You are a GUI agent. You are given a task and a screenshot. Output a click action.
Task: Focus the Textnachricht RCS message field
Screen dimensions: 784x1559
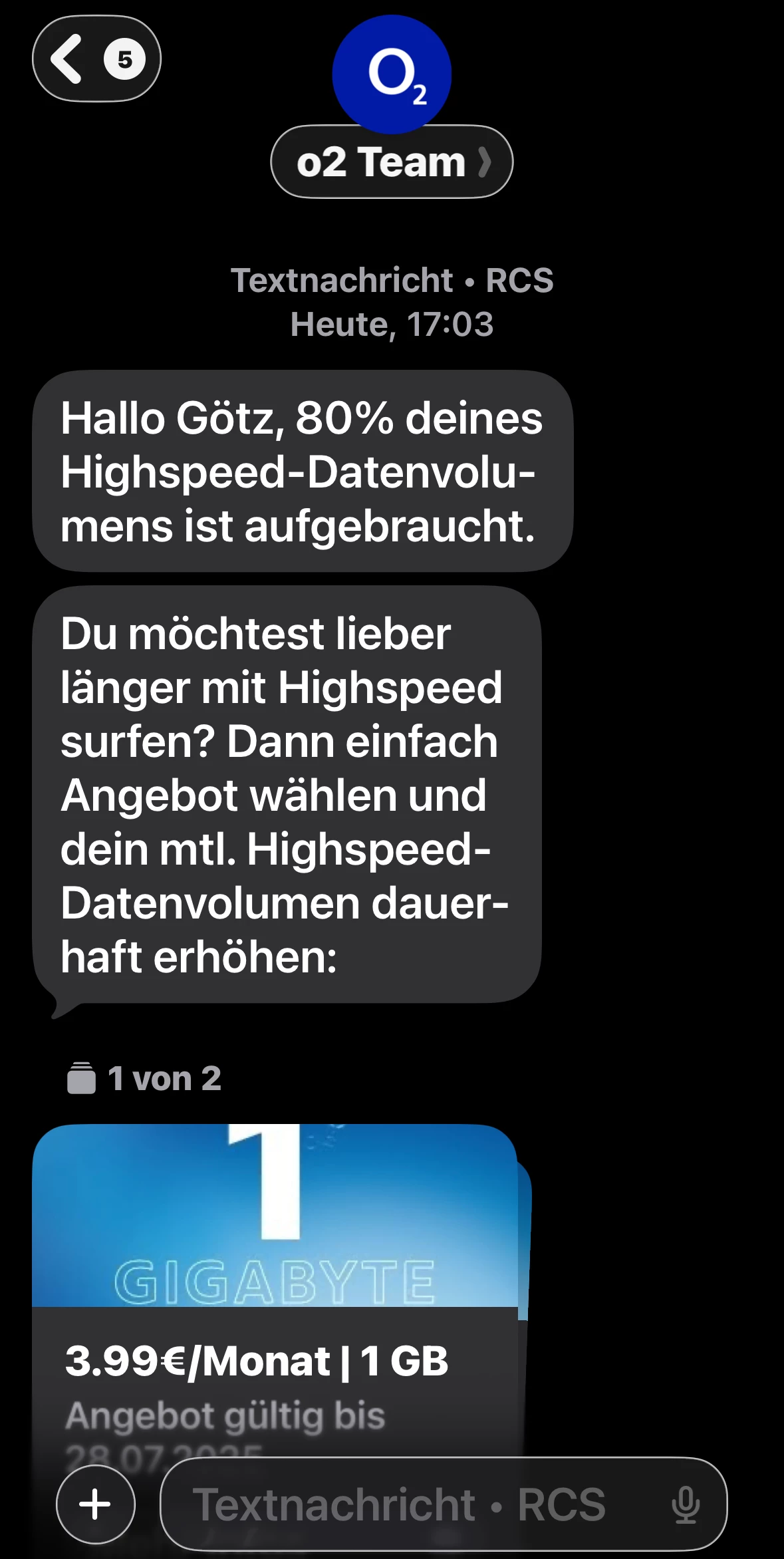coord(412,1504)
